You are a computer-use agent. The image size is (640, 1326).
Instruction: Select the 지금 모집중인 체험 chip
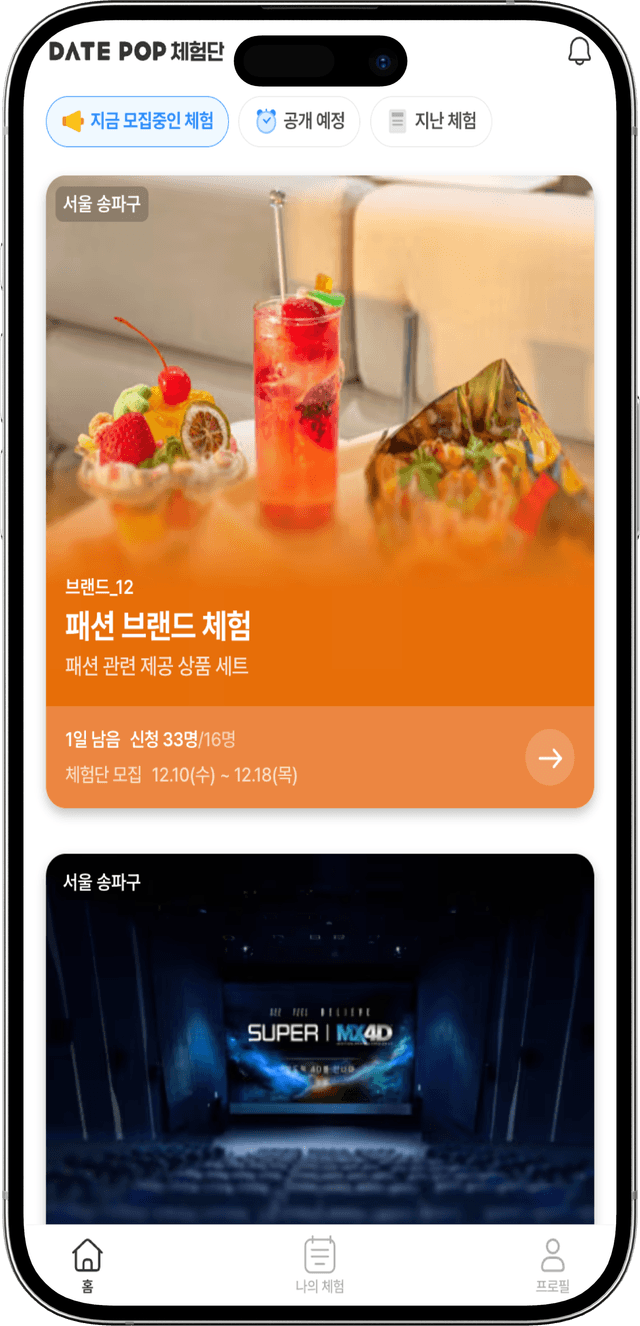[x=138, y=122]
